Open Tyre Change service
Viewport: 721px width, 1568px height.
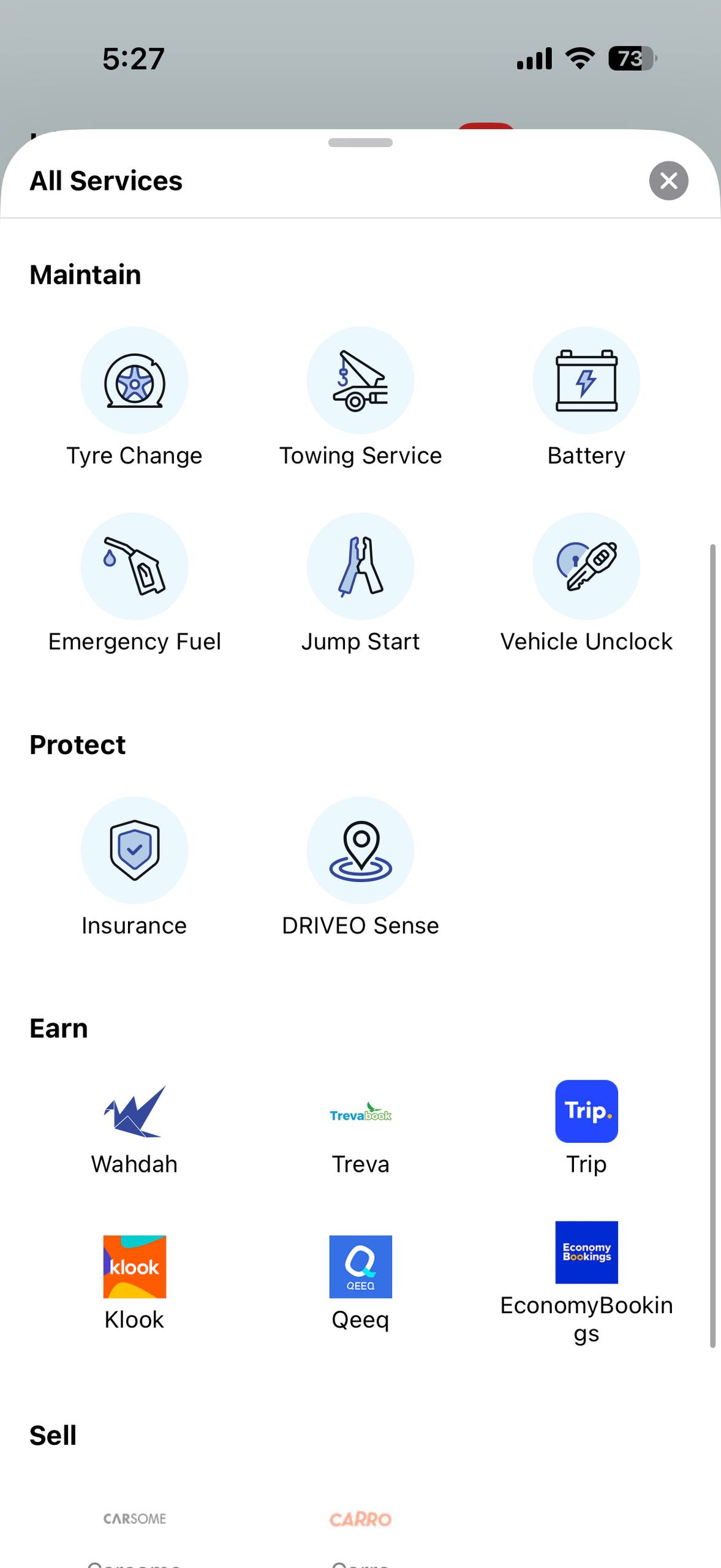pos(134,380)
